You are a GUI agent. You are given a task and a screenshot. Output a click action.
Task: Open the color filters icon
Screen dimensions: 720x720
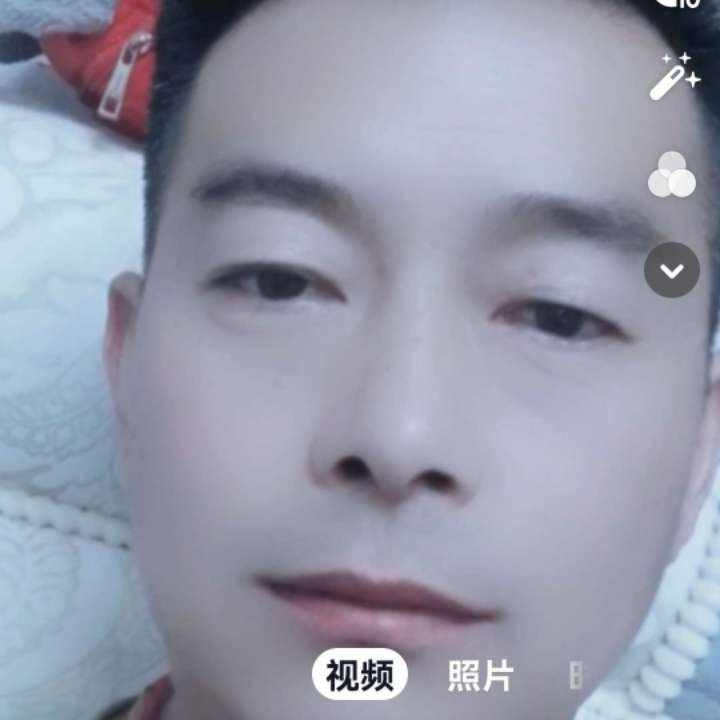click(x=672, y=174)
